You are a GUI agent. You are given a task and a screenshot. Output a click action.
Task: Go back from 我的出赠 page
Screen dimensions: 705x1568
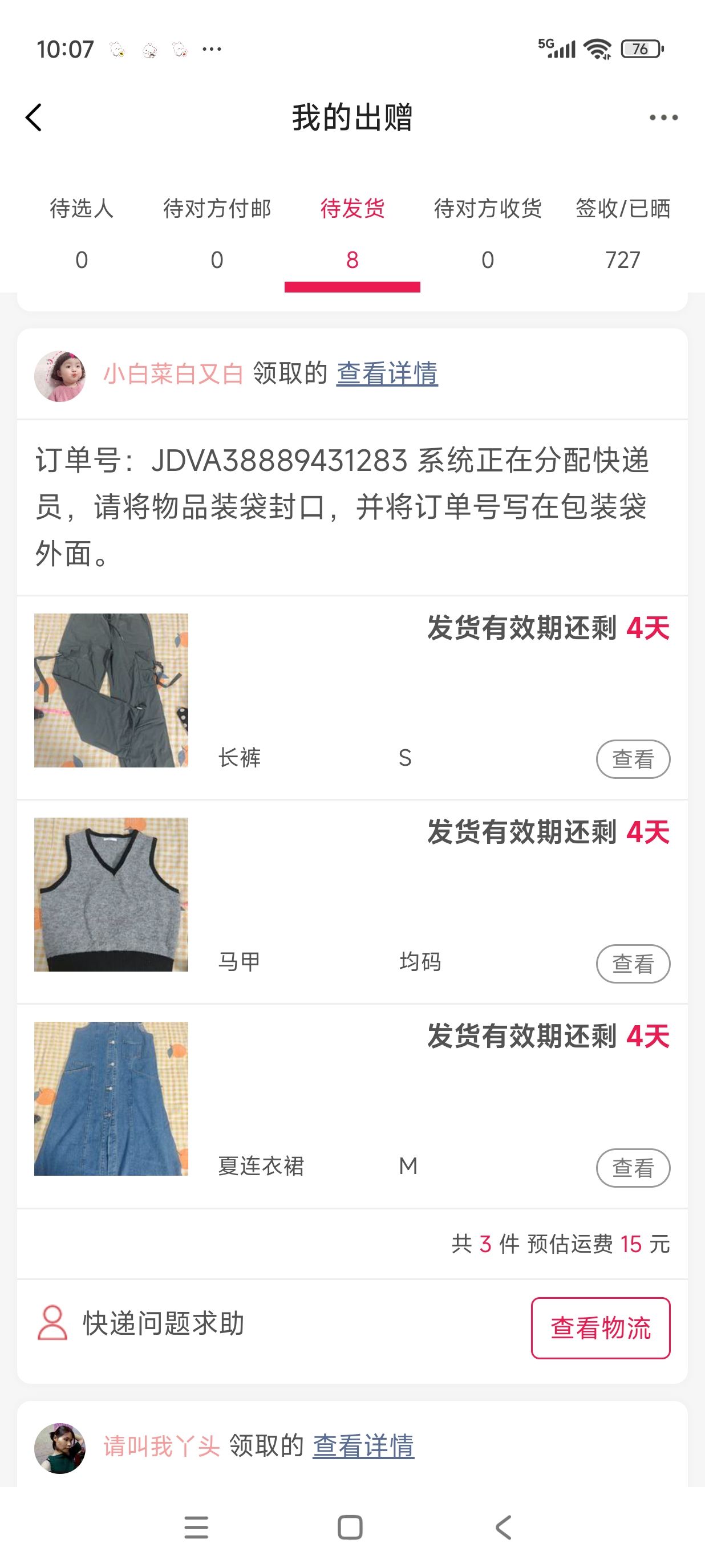(34, 117)
